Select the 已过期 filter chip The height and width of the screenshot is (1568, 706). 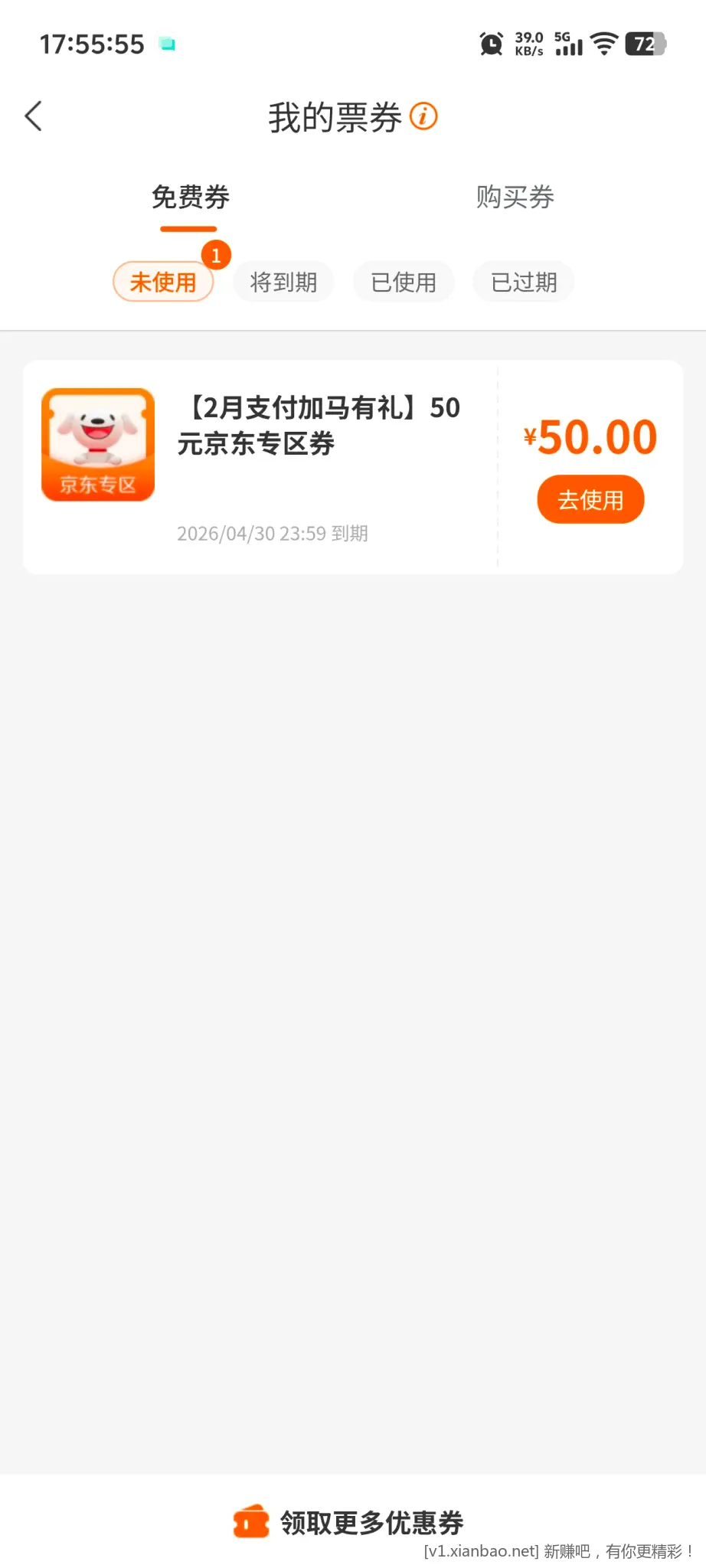(x=523, y=282)
